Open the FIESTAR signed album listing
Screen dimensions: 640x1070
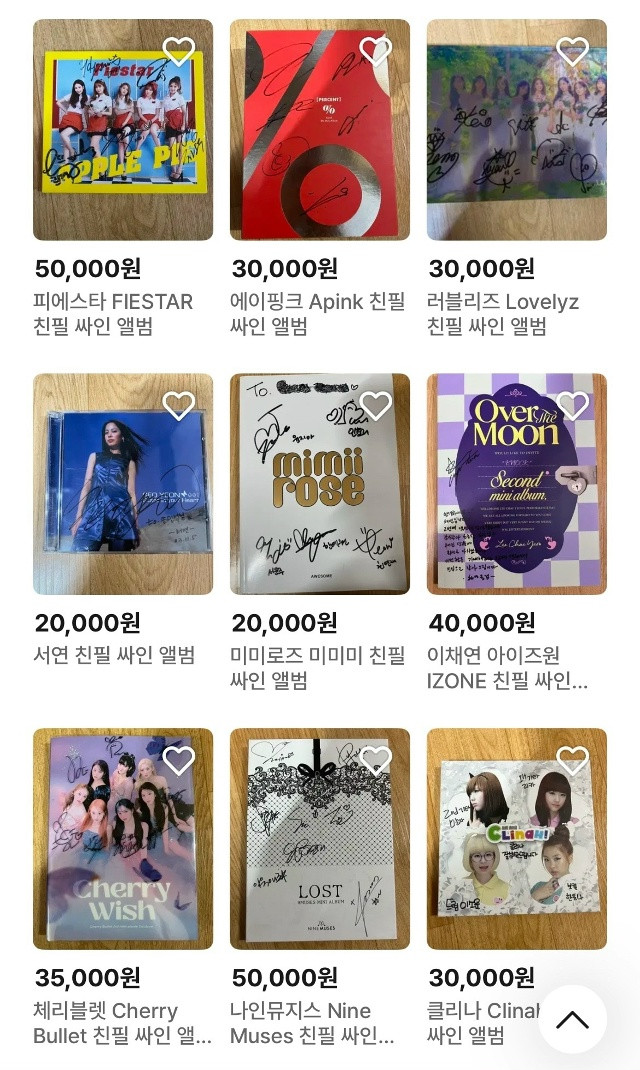pyautogui.click(x=122, y=130)
